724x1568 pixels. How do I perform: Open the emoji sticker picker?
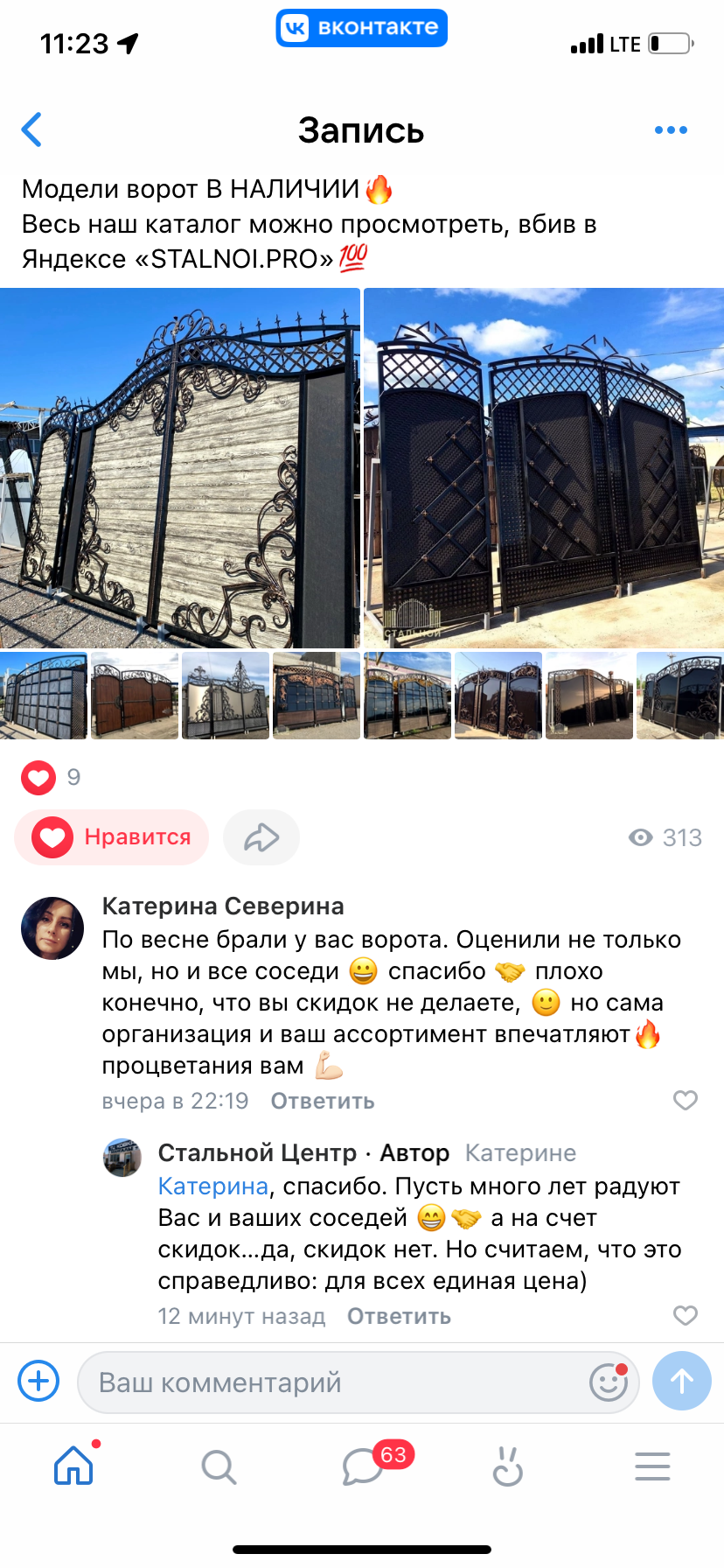tap(609, 1382)
